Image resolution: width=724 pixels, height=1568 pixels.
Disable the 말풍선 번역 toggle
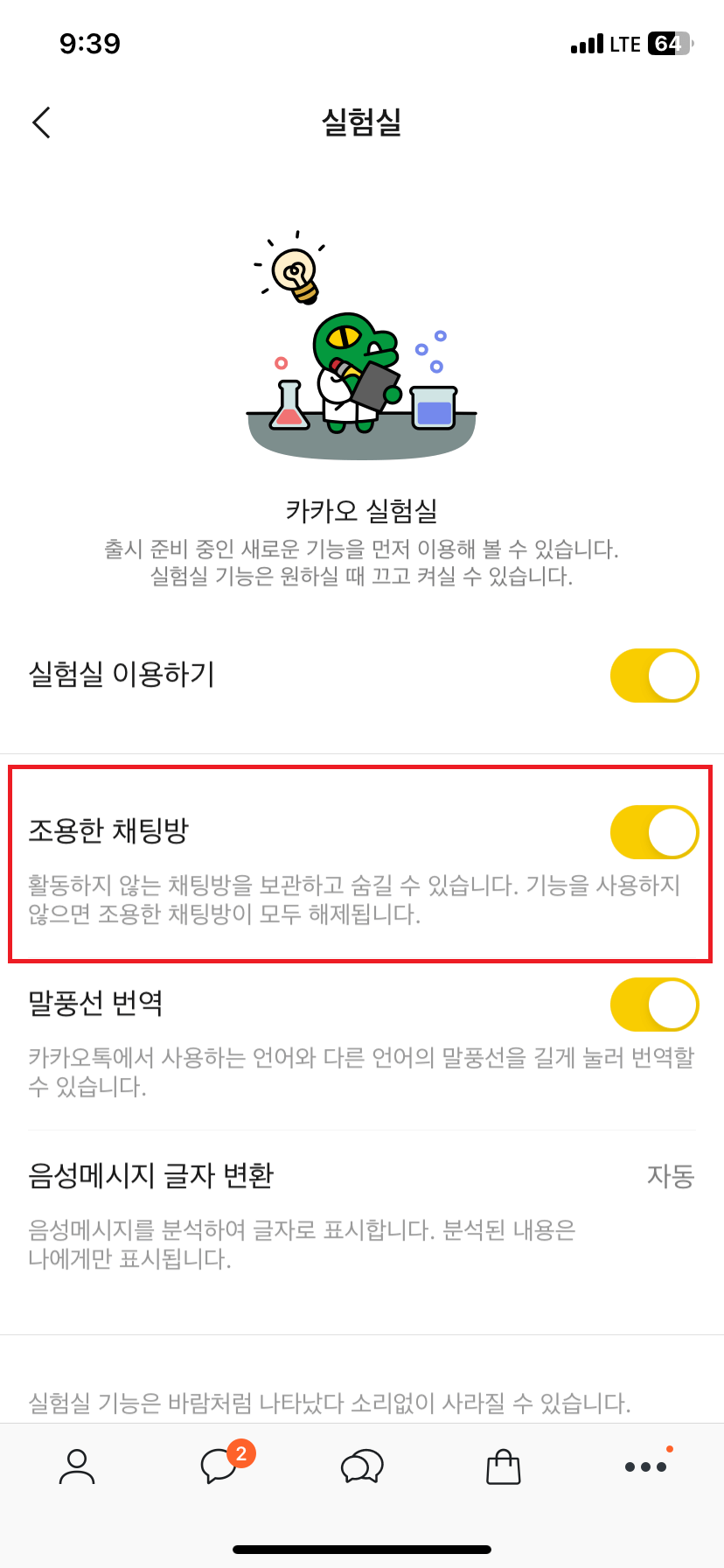pyautogui.click(x=654, y=1004)
